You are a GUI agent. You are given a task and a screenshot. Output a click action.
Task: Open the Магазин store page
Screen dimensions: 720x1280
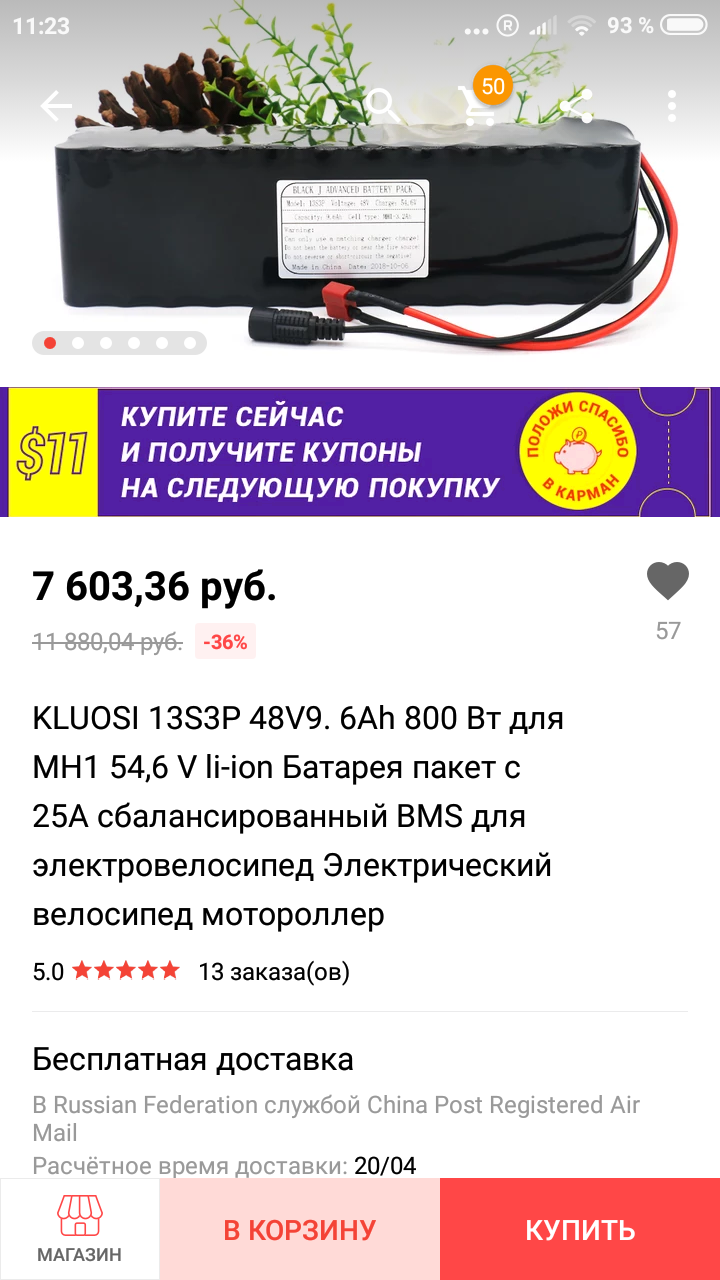point(80,1229)
